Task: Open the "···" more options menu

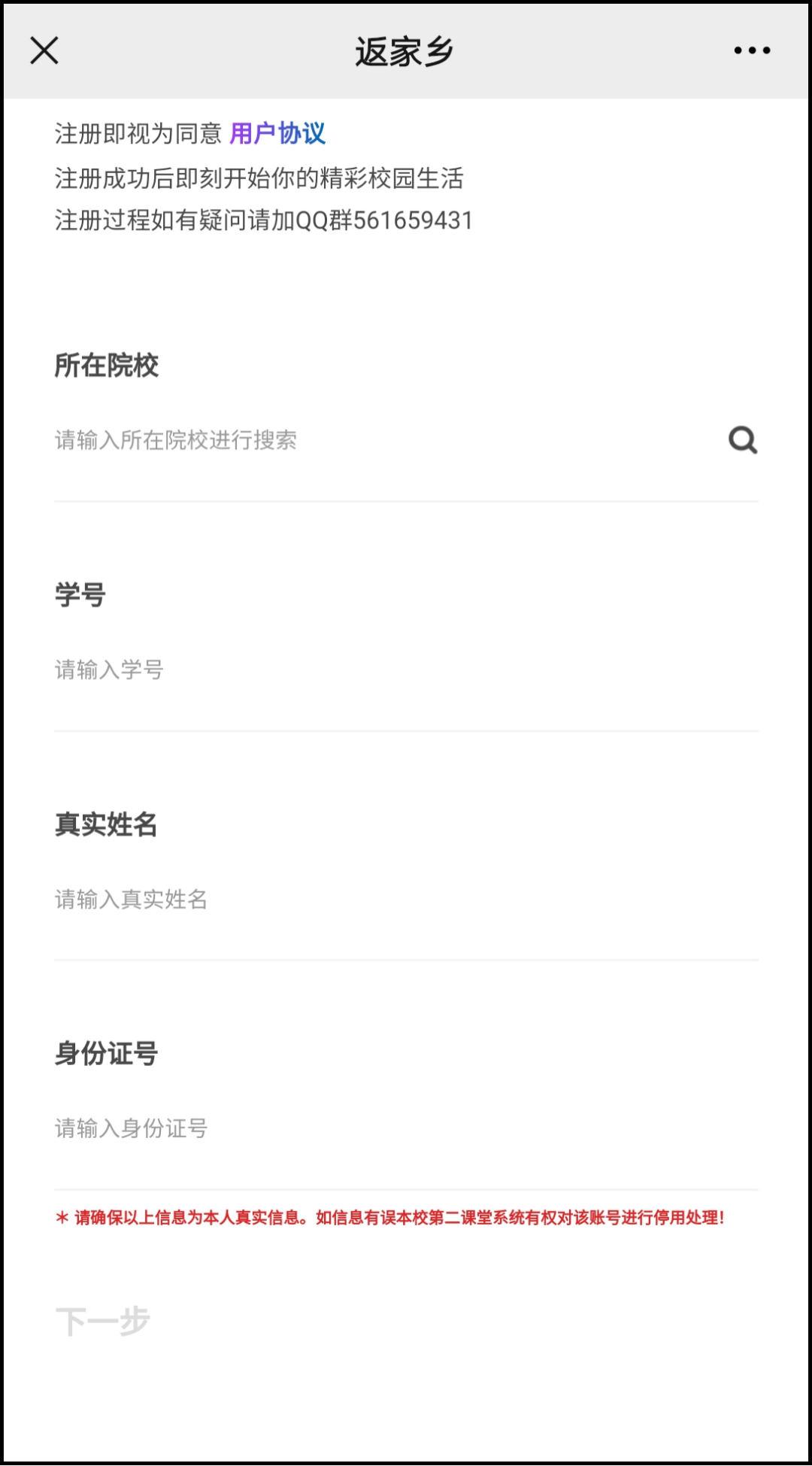Action: click(750, 50)
